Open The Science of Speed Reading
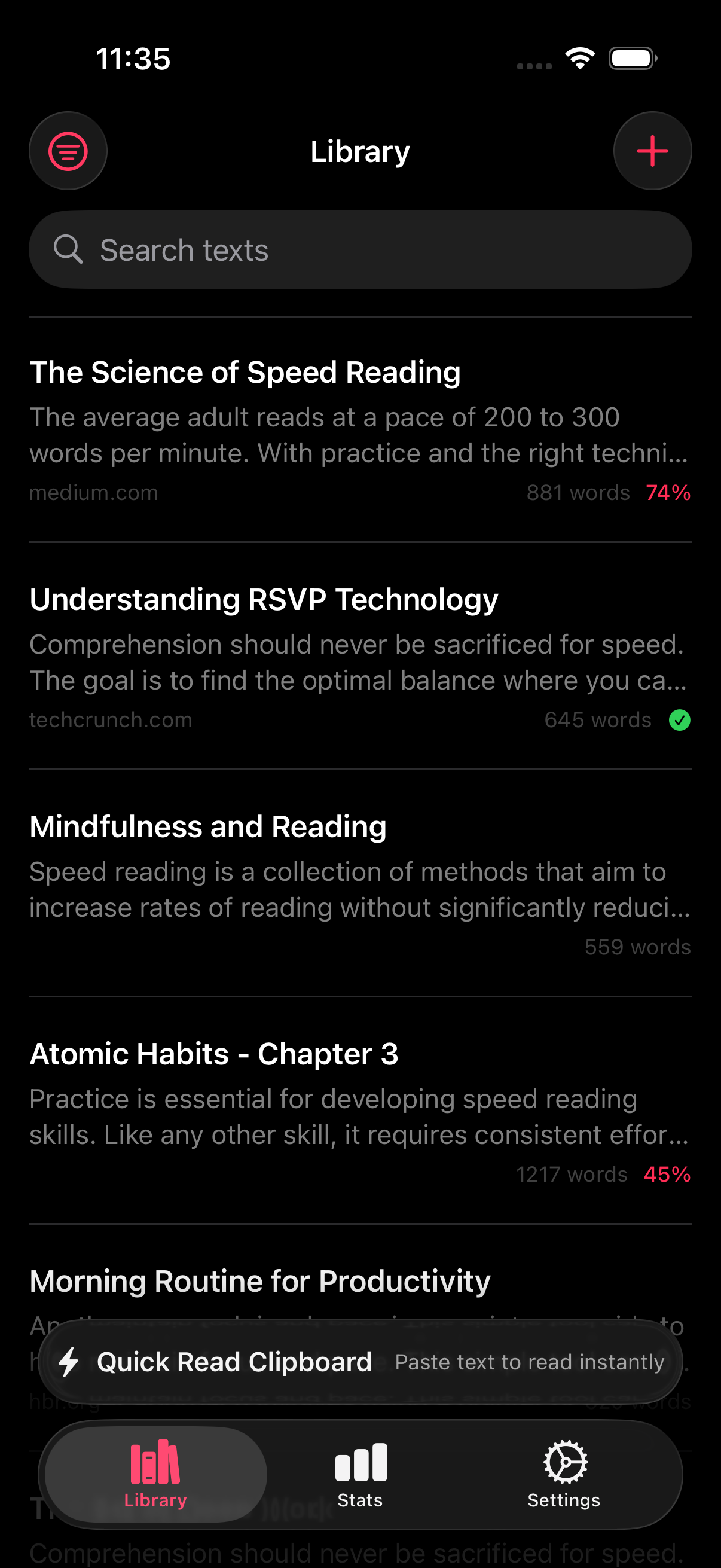Viewport: 721px width, 1568px height. click(360, 429)
